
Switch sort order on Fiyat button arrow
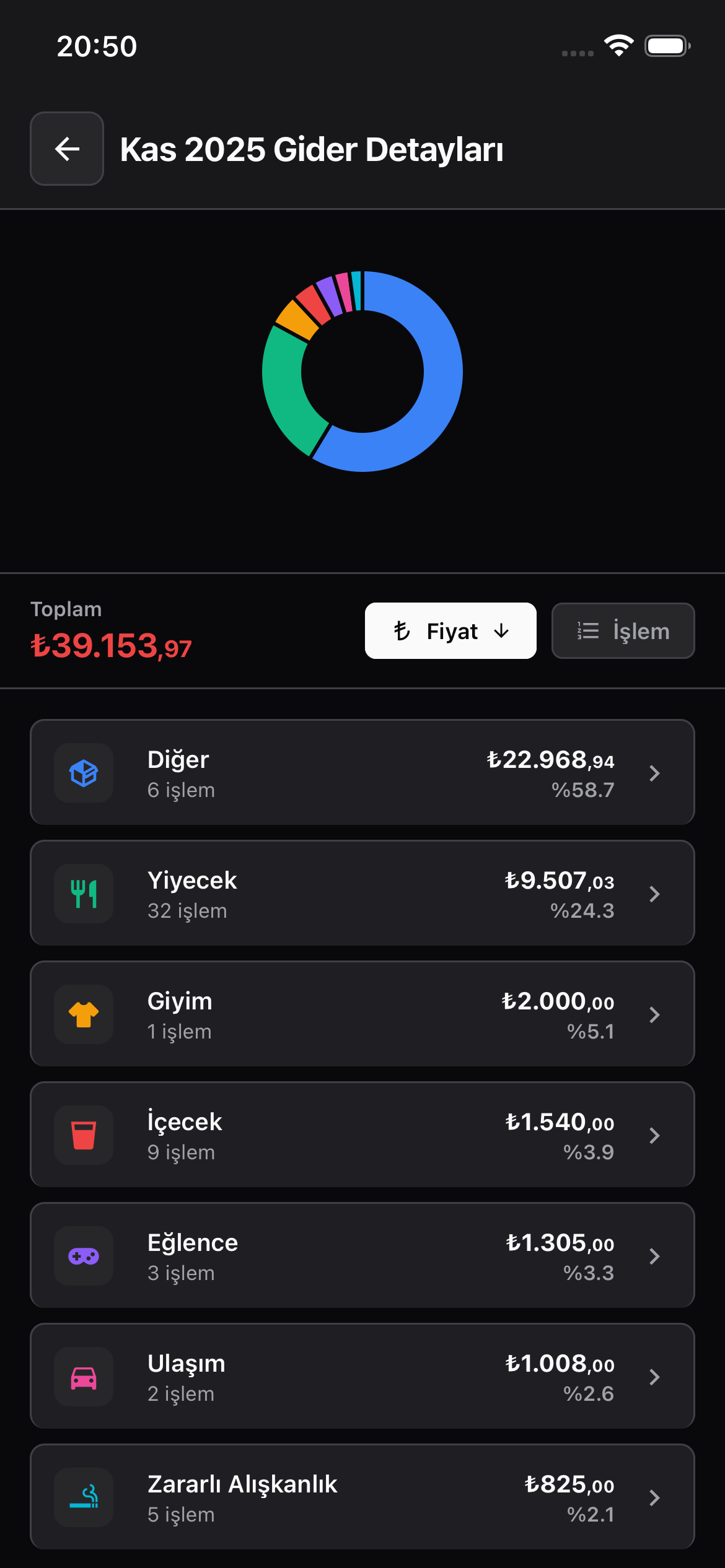[499, 630]
